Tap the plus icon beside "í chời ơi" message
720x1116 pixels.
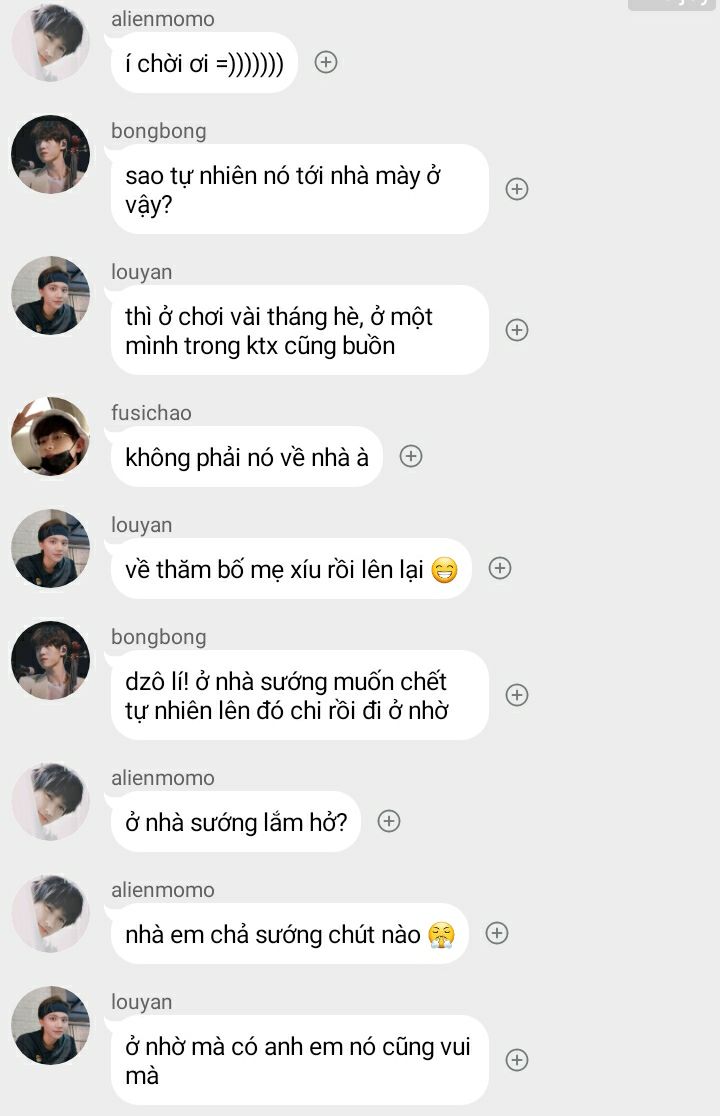click(326, 62)
